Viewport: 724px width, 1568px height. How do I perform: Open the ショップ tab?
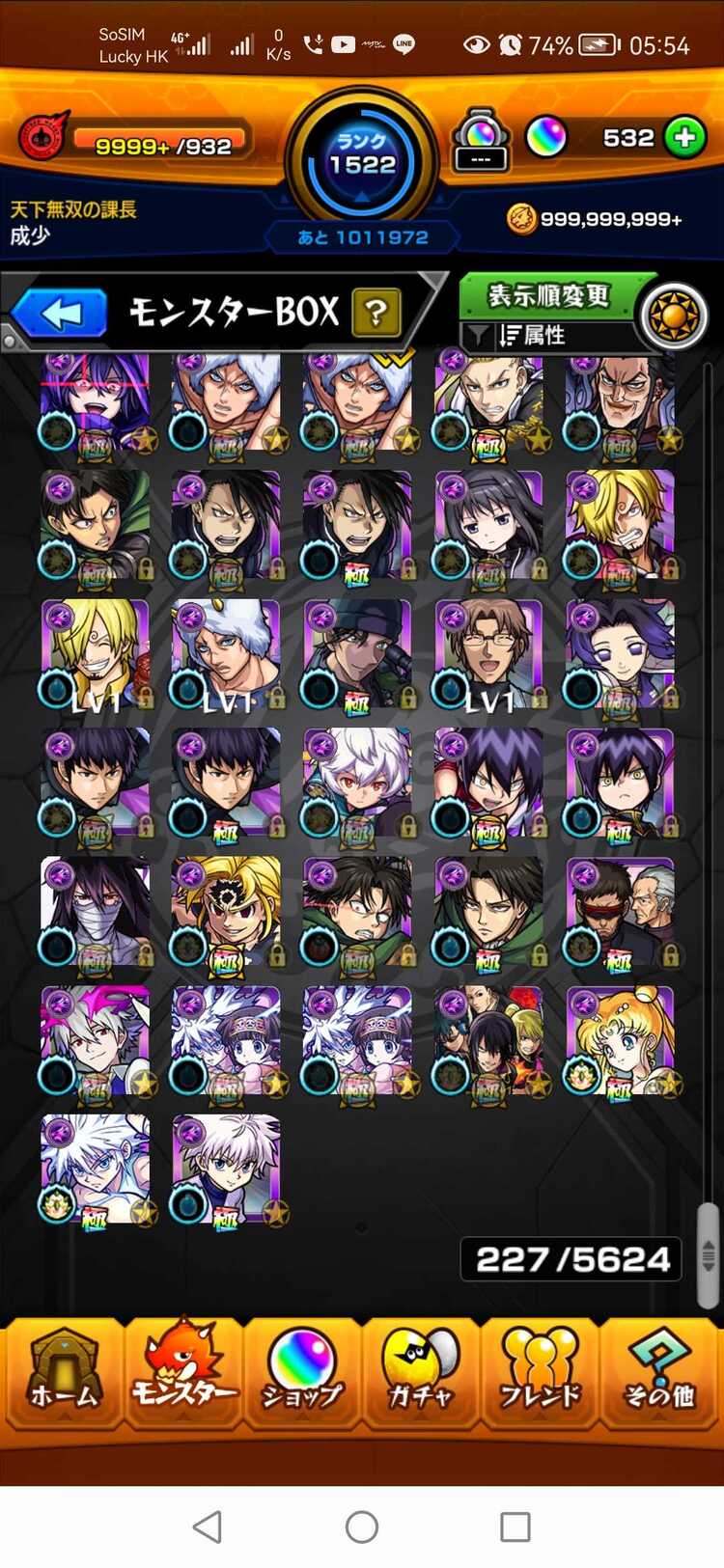(x=302, y=1373)
